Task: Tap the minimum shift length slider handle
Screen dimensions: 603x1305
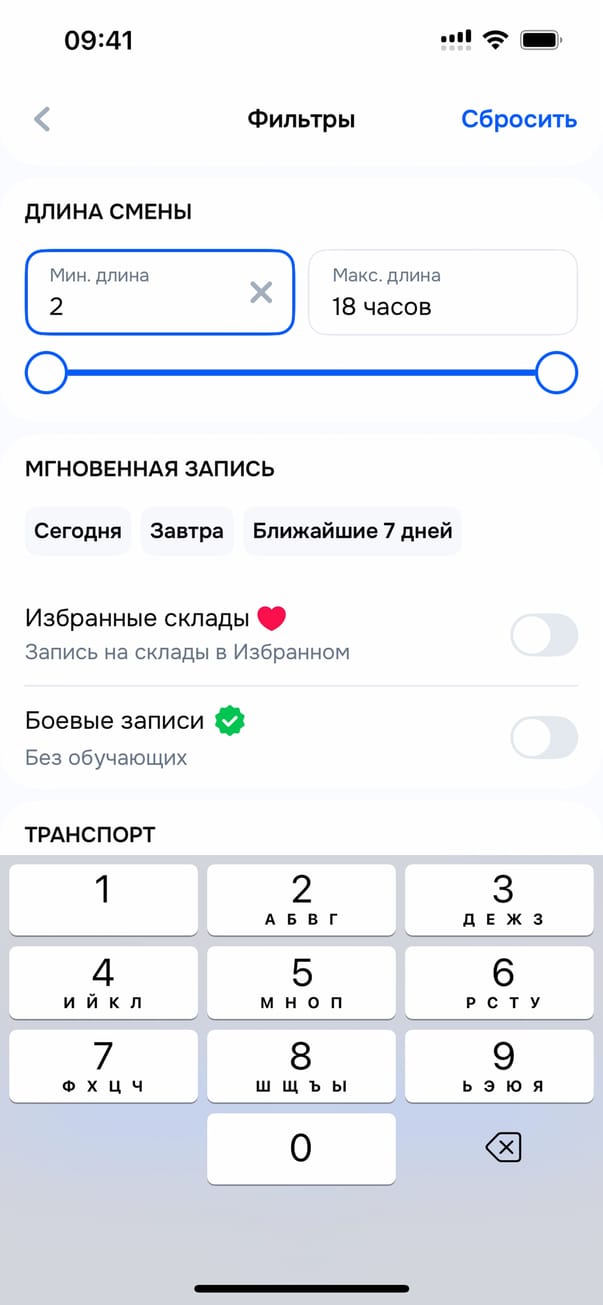Action: pos(45,373)
